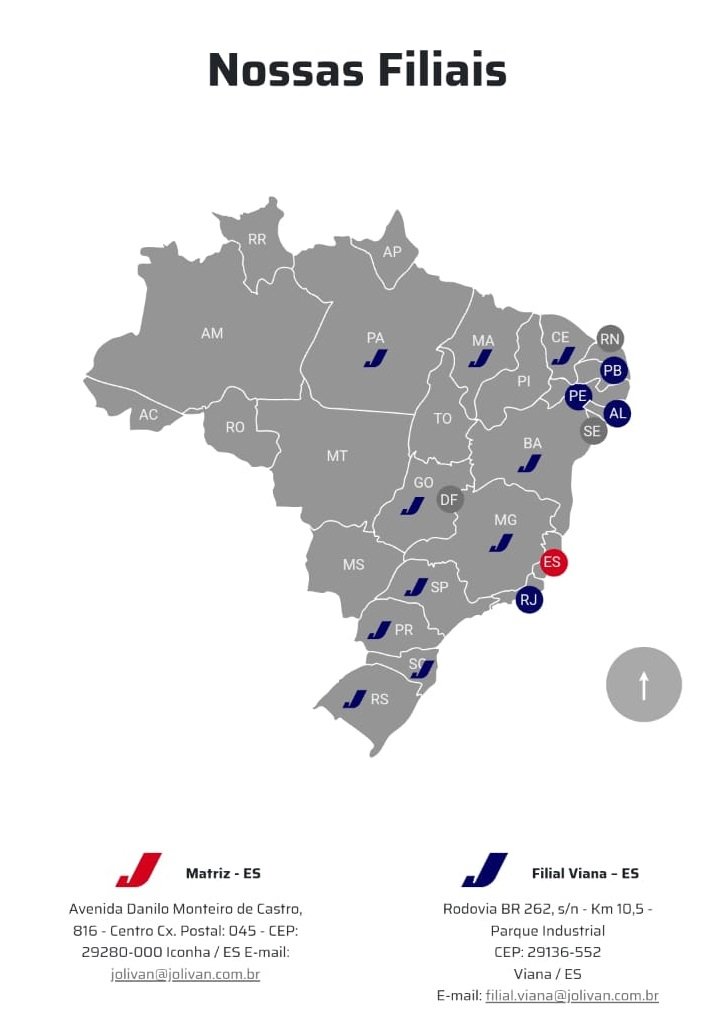This screenshot has width=715, height=1017.
Task: Select the AL state marker
Action: [x=618, y=413]
